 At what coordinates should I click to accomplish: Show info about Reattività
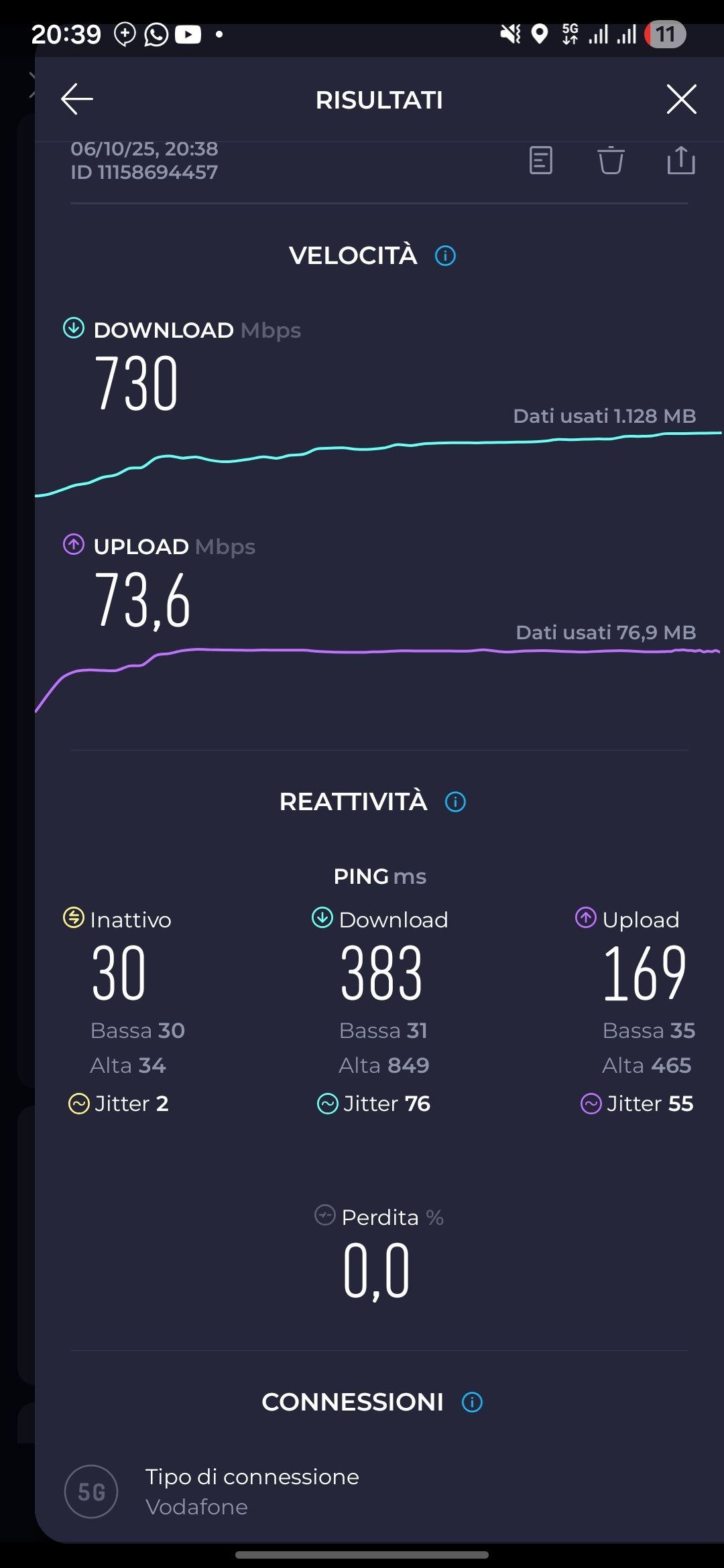pos(456,802)
